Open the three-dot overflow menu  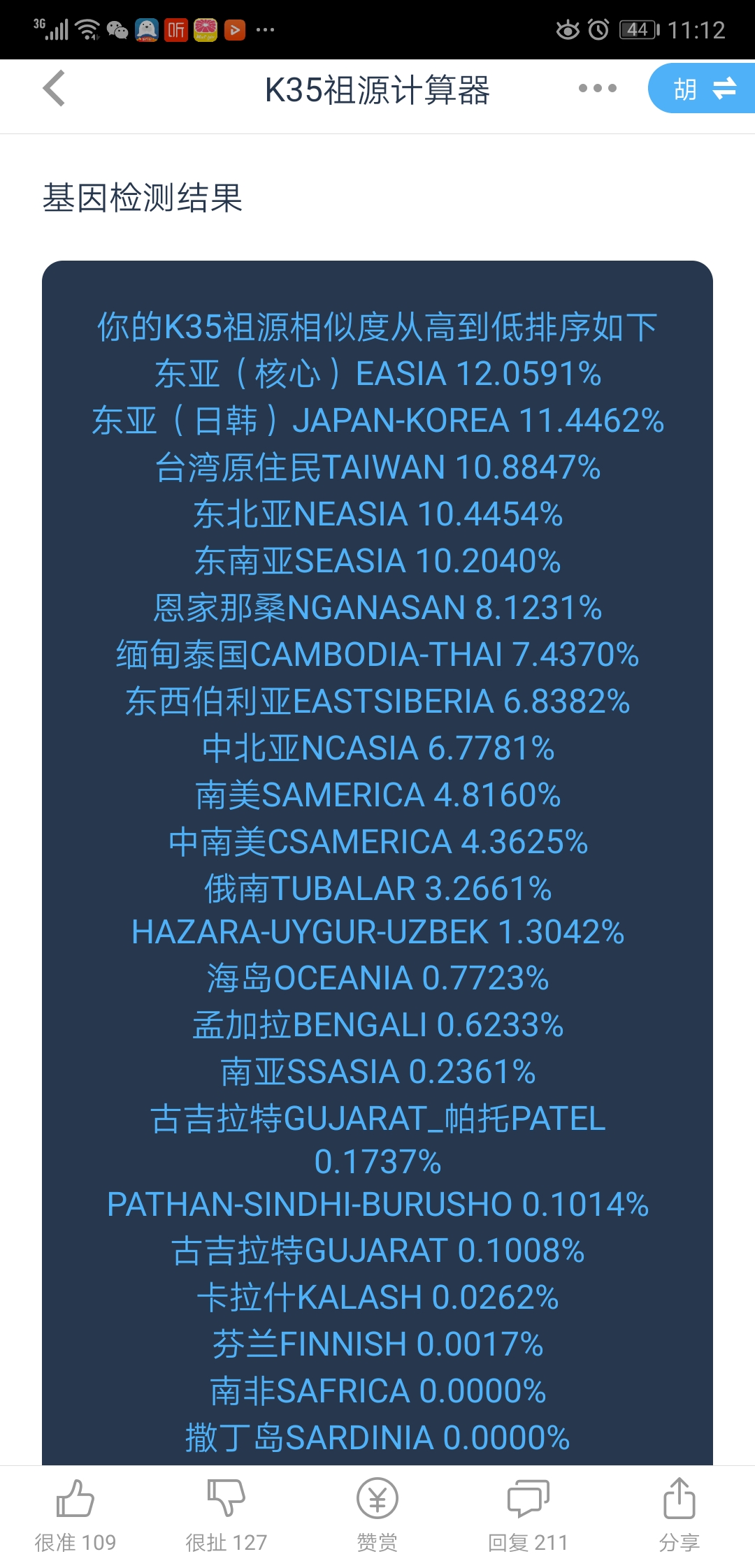click(598, 88)
